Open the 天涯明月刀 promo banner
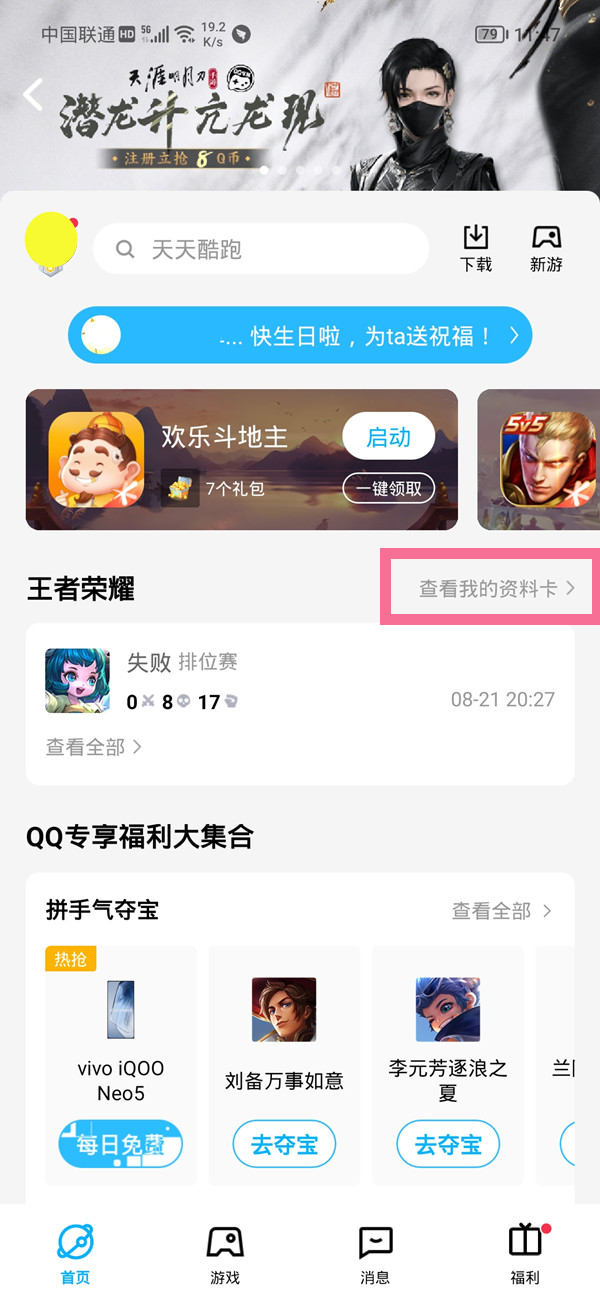Image resolution: width=600 pixels, height=1300 pixels. coord(300,110)
